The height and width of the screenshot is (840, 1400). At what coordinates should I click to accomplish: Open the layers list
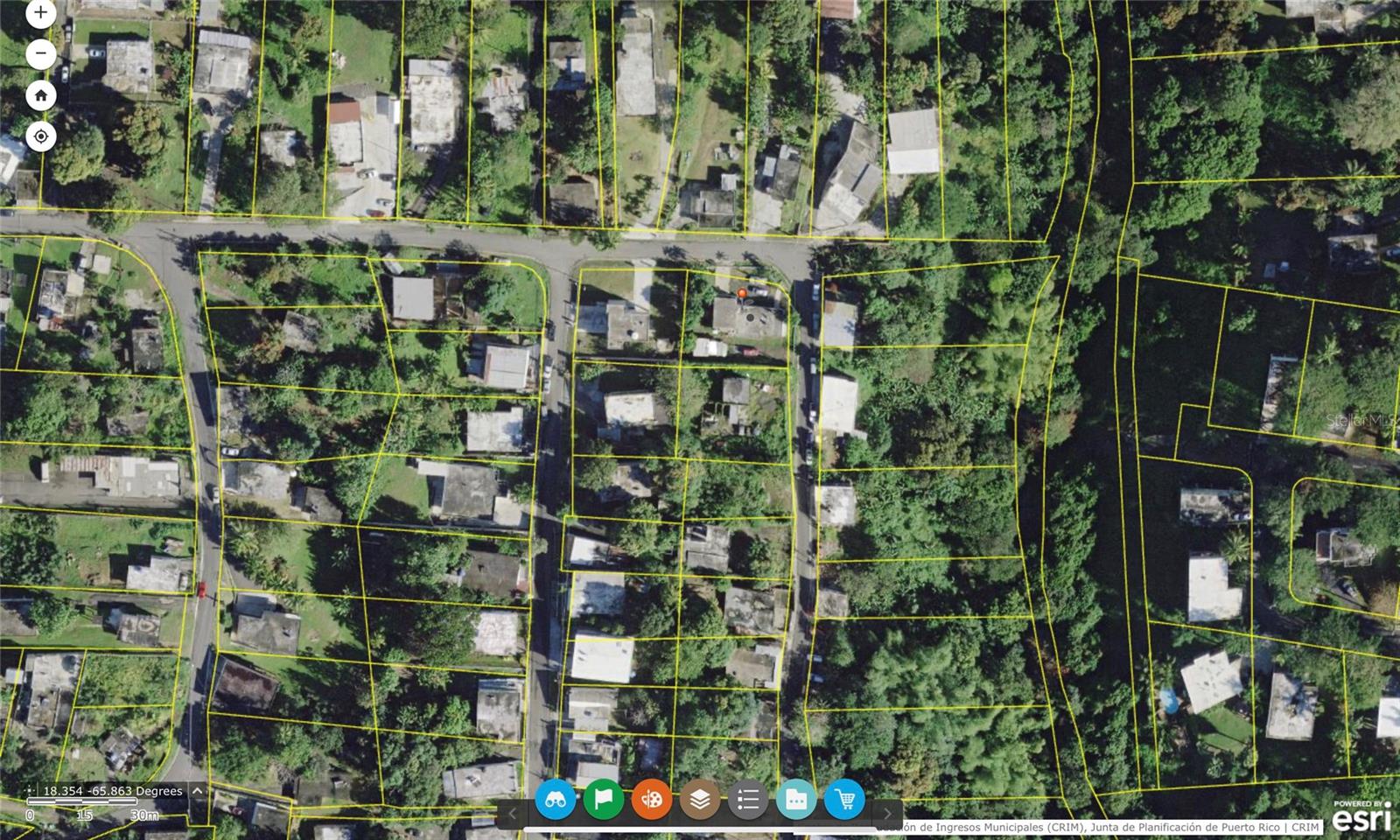click(699, 799)
